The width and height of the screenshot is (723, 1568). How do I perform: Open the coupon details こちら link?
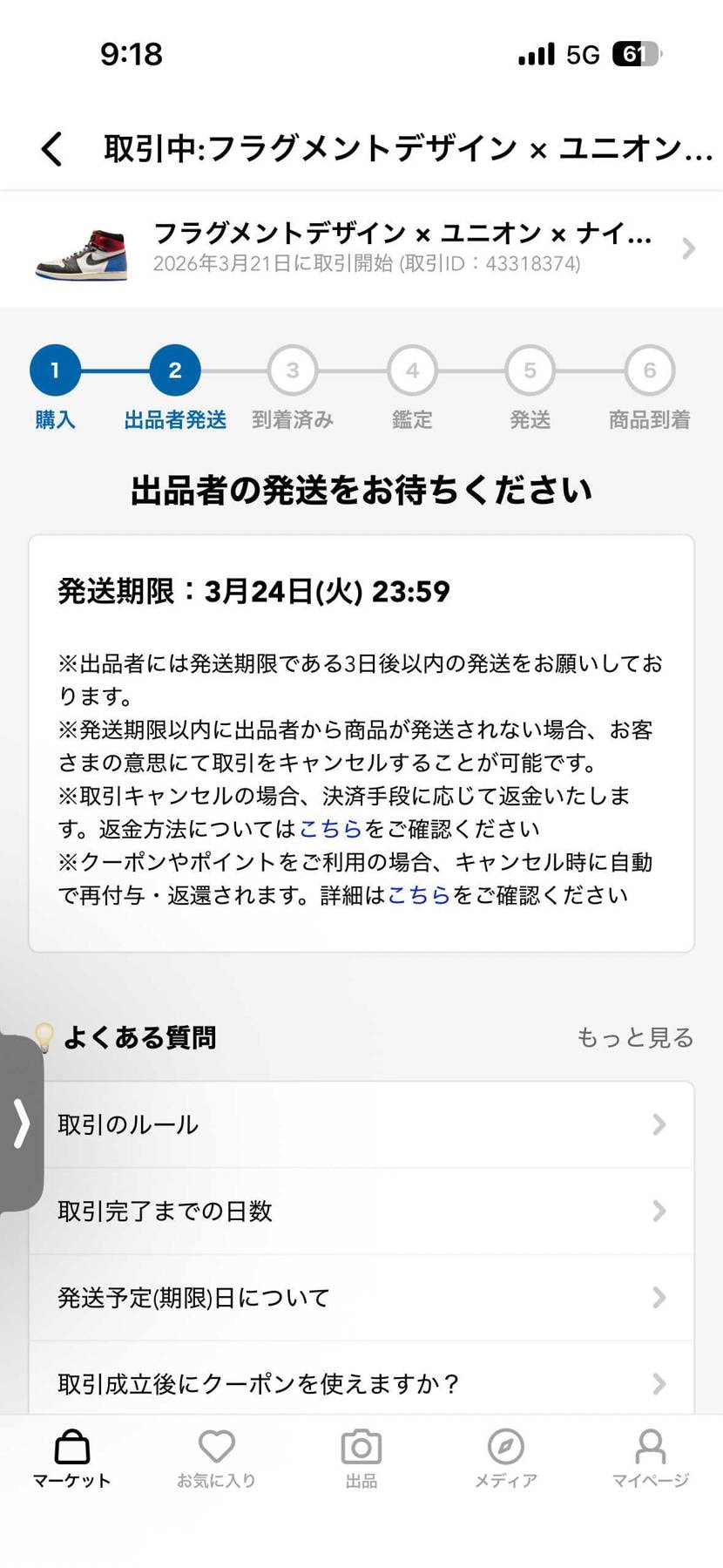pyautogui.click(x=419, y=894)
